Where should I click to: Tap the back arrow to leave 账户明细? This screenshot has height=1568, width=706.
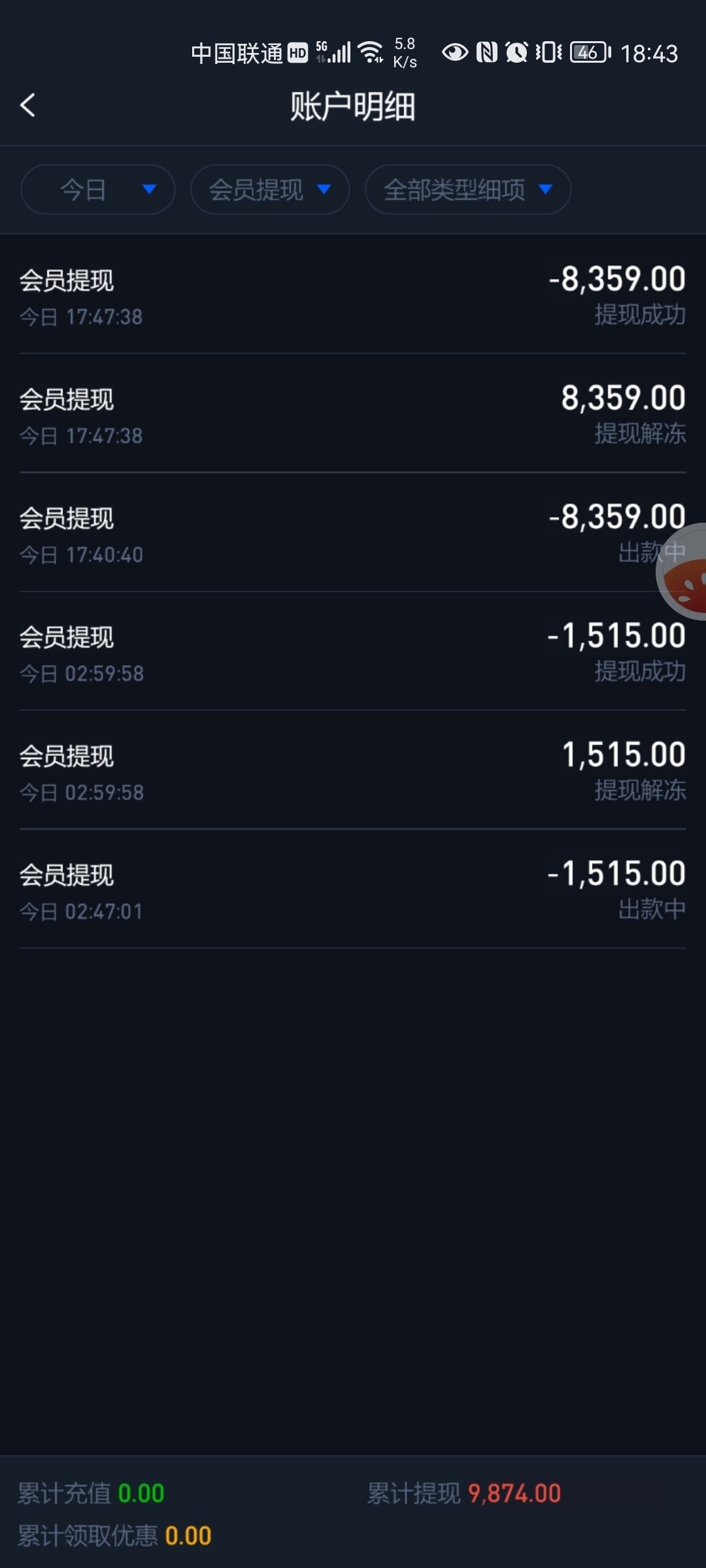pos(28,105)
